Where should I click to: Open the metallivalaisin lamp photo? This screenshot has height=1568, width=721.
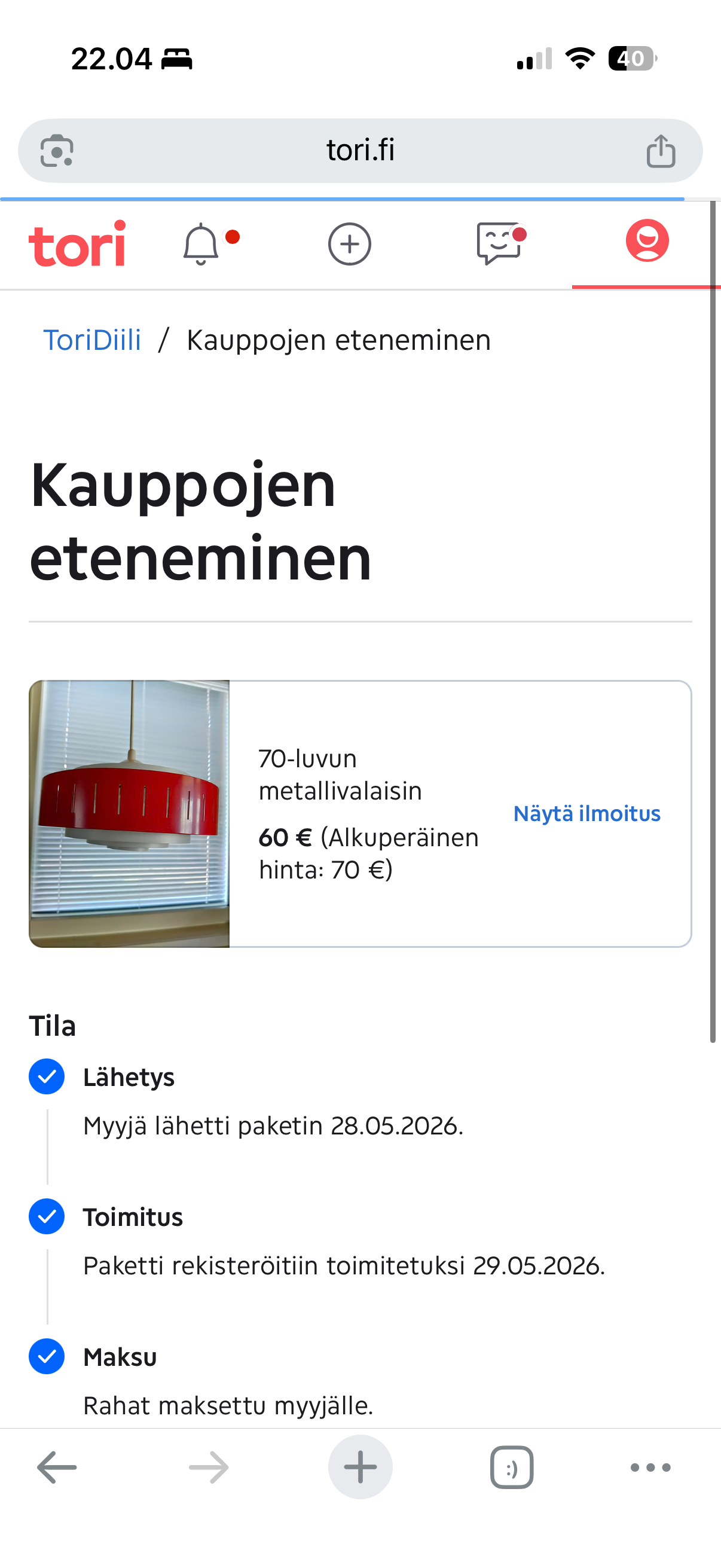(130, 814)
